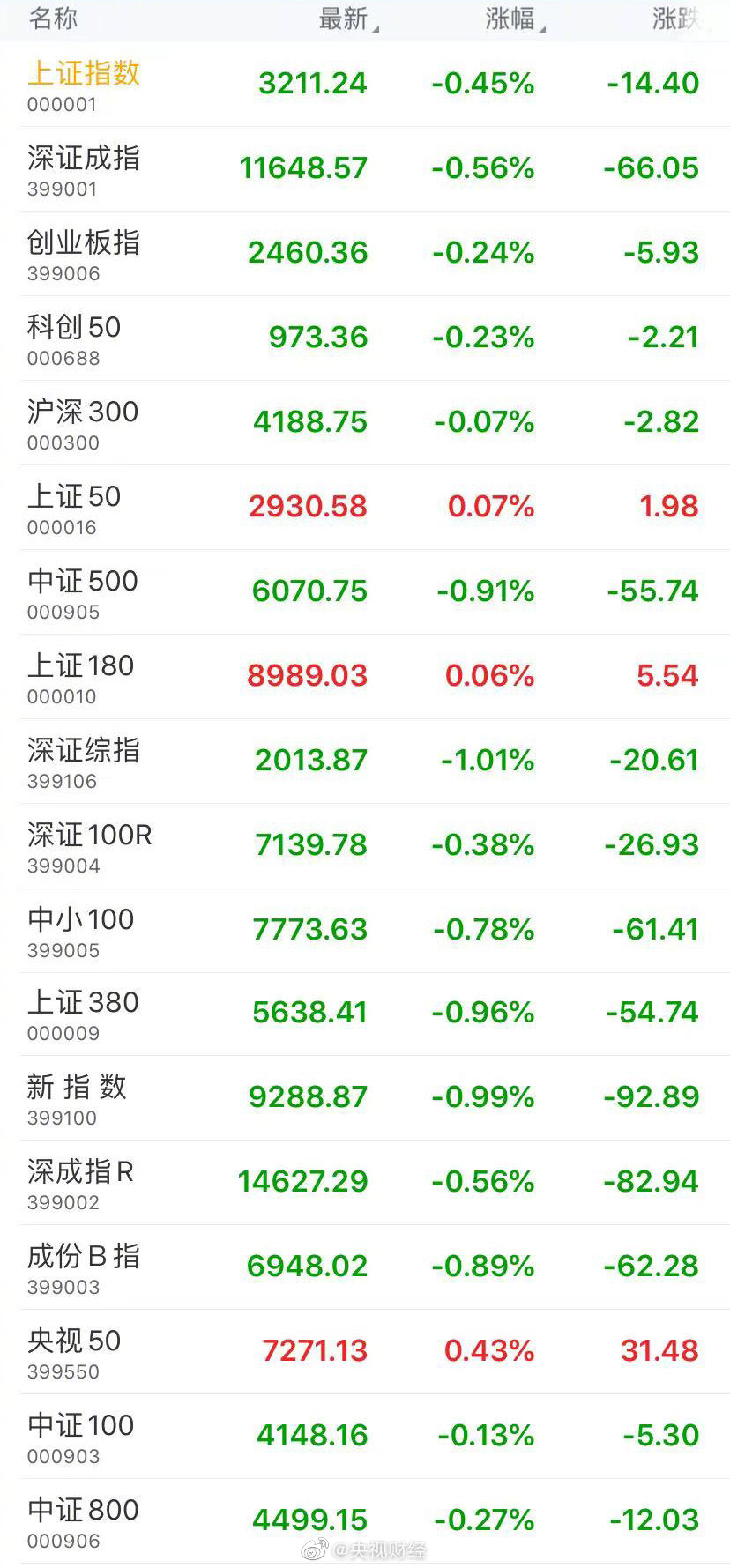Open 央视50 index details
730x1568 pixels.
(x=365, y=1352)
